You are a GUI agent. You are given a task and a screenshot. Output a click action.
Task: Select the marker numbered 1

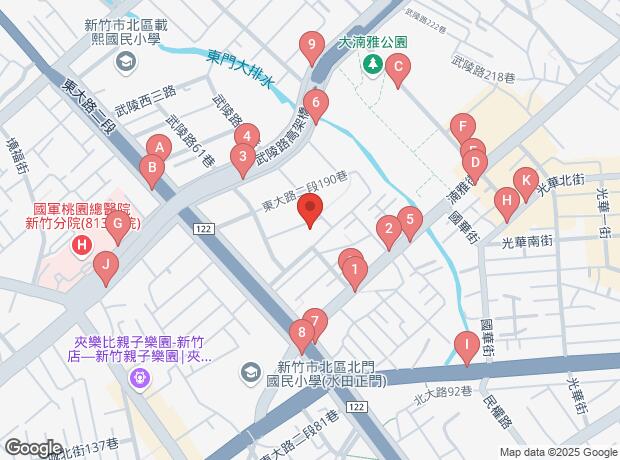[354, 270]
